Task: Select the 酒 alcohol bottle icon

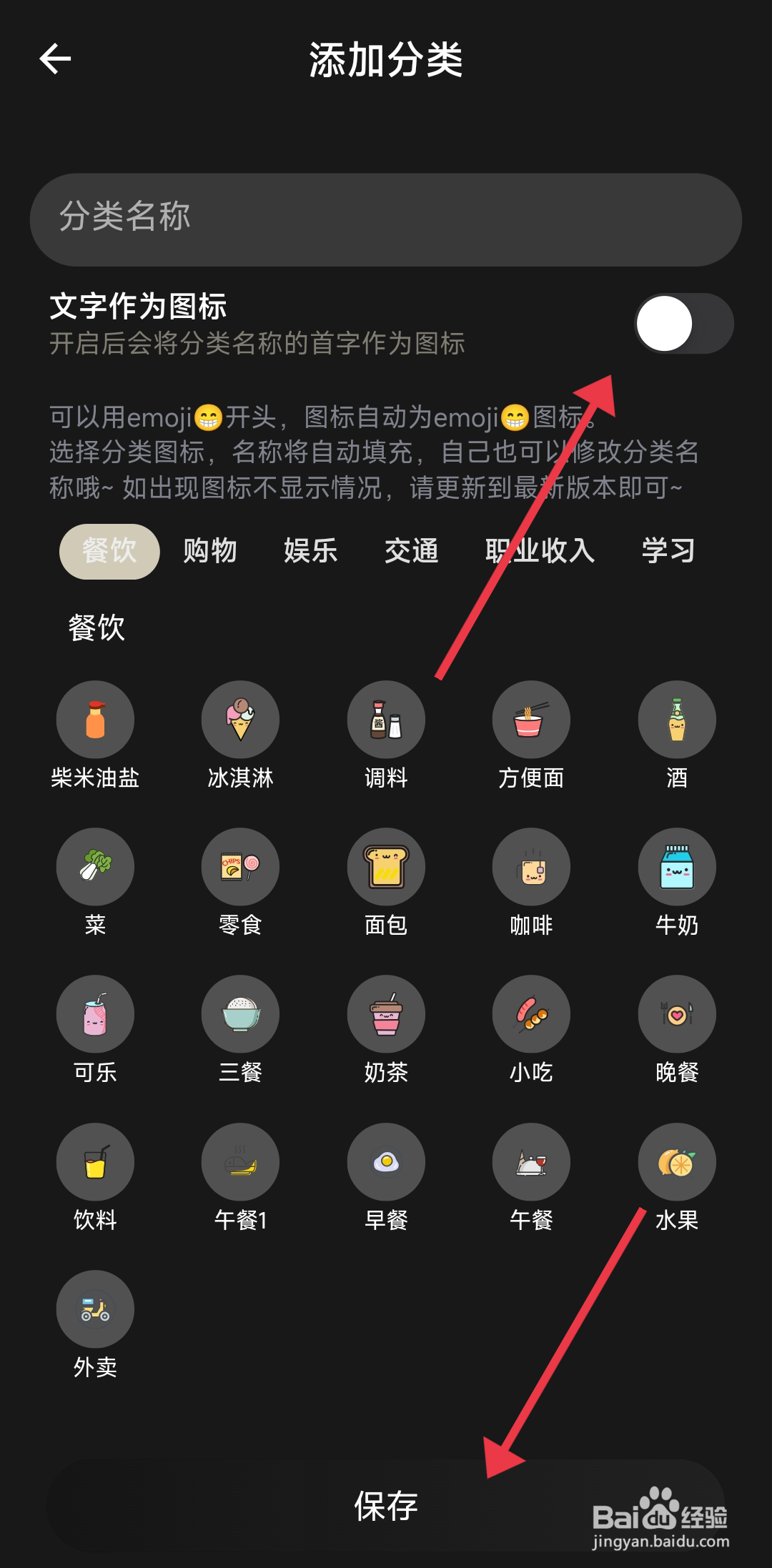Action: point(677,719)
